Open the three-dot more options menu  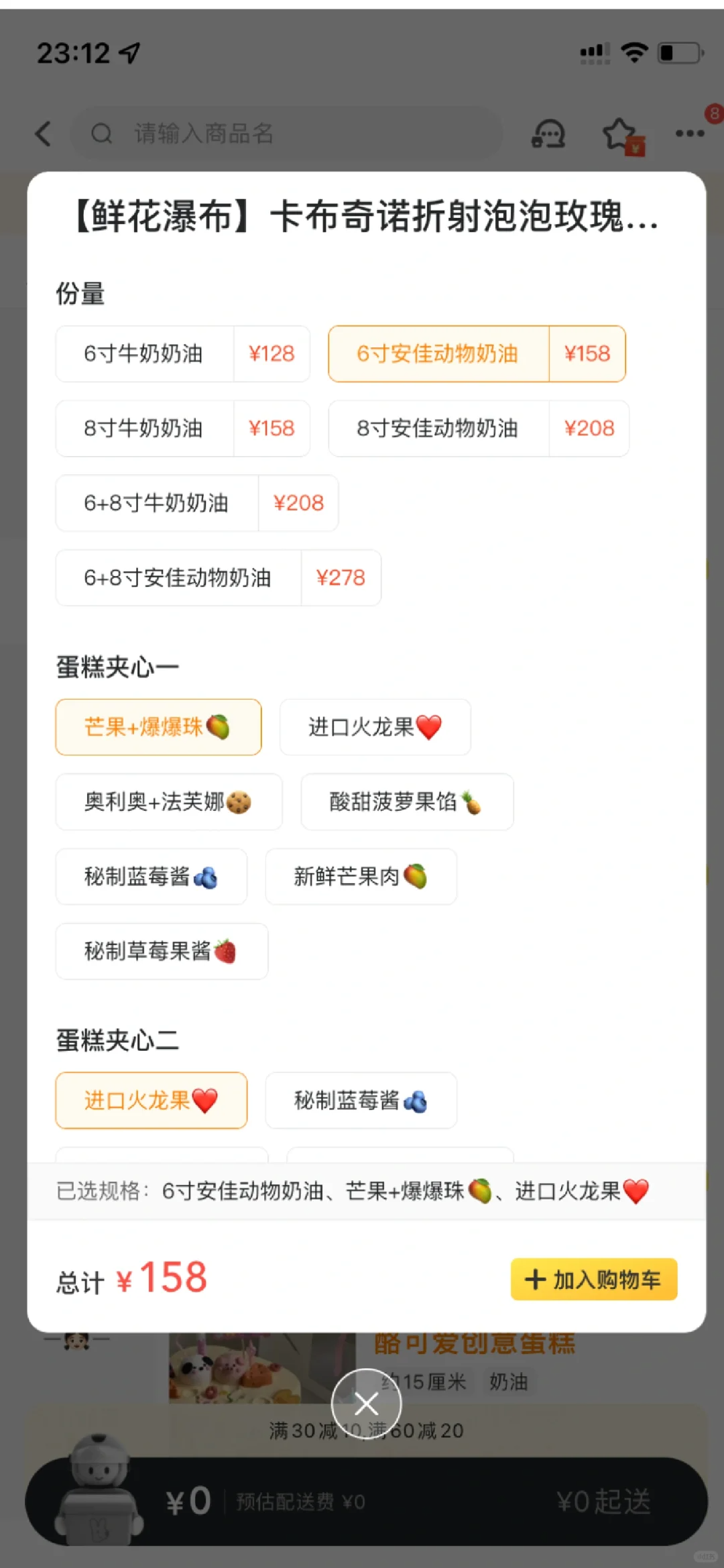click(x=689, y=133)
